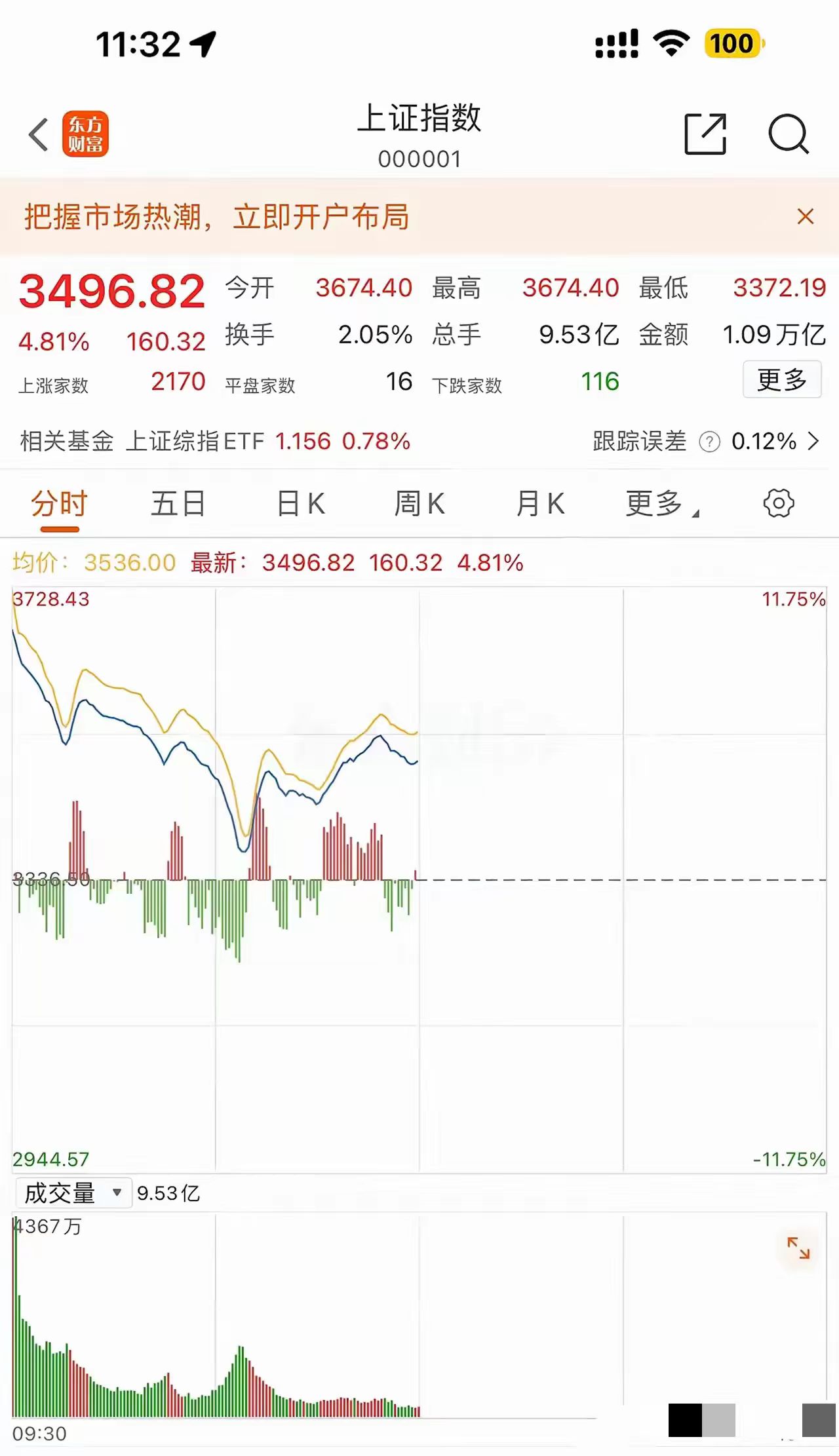Tap 更多 to view more stock details

click(x=781, y=380)
